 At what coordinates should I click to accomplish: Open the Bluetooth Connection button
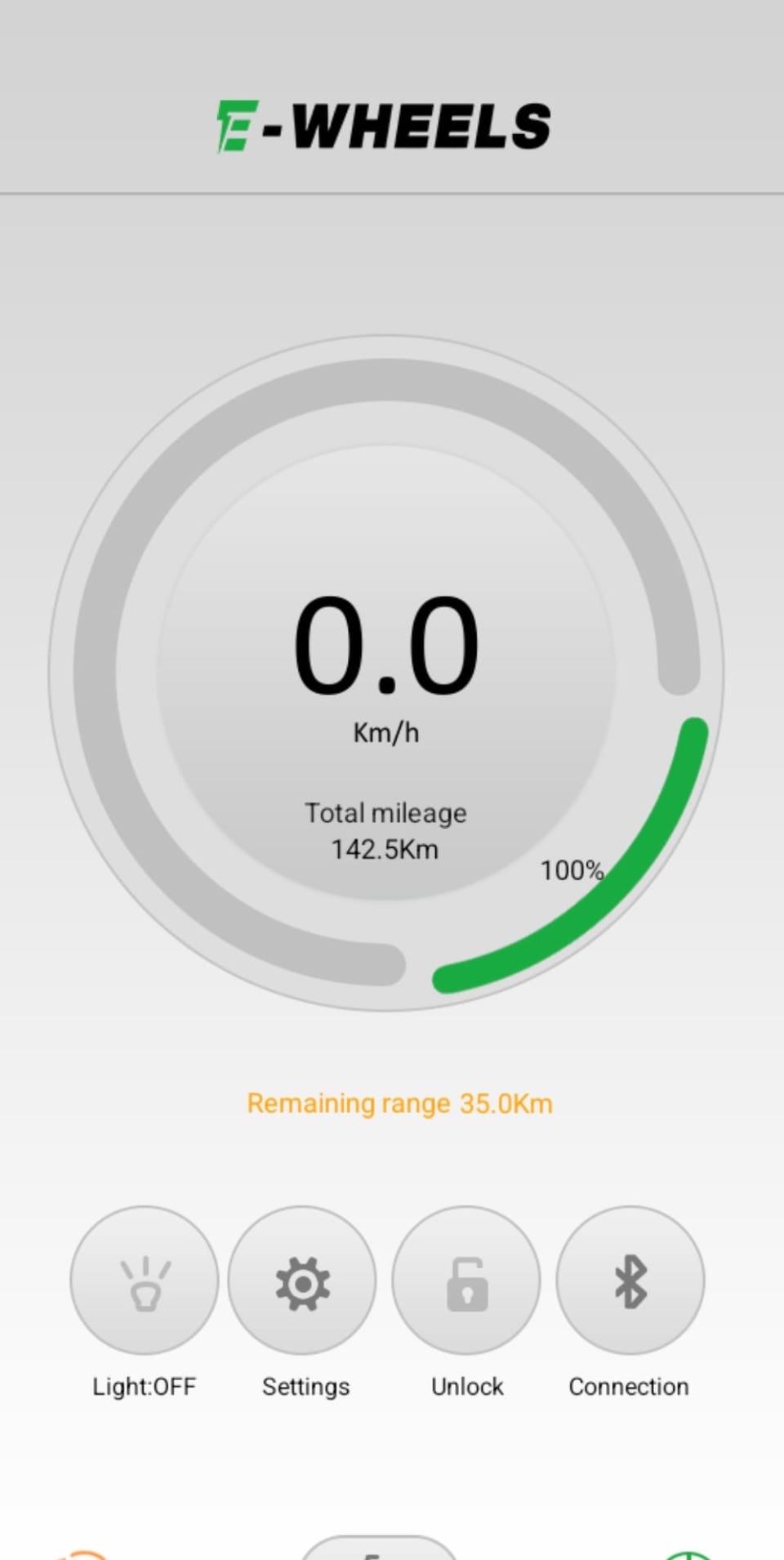(x=630, y=1281)
